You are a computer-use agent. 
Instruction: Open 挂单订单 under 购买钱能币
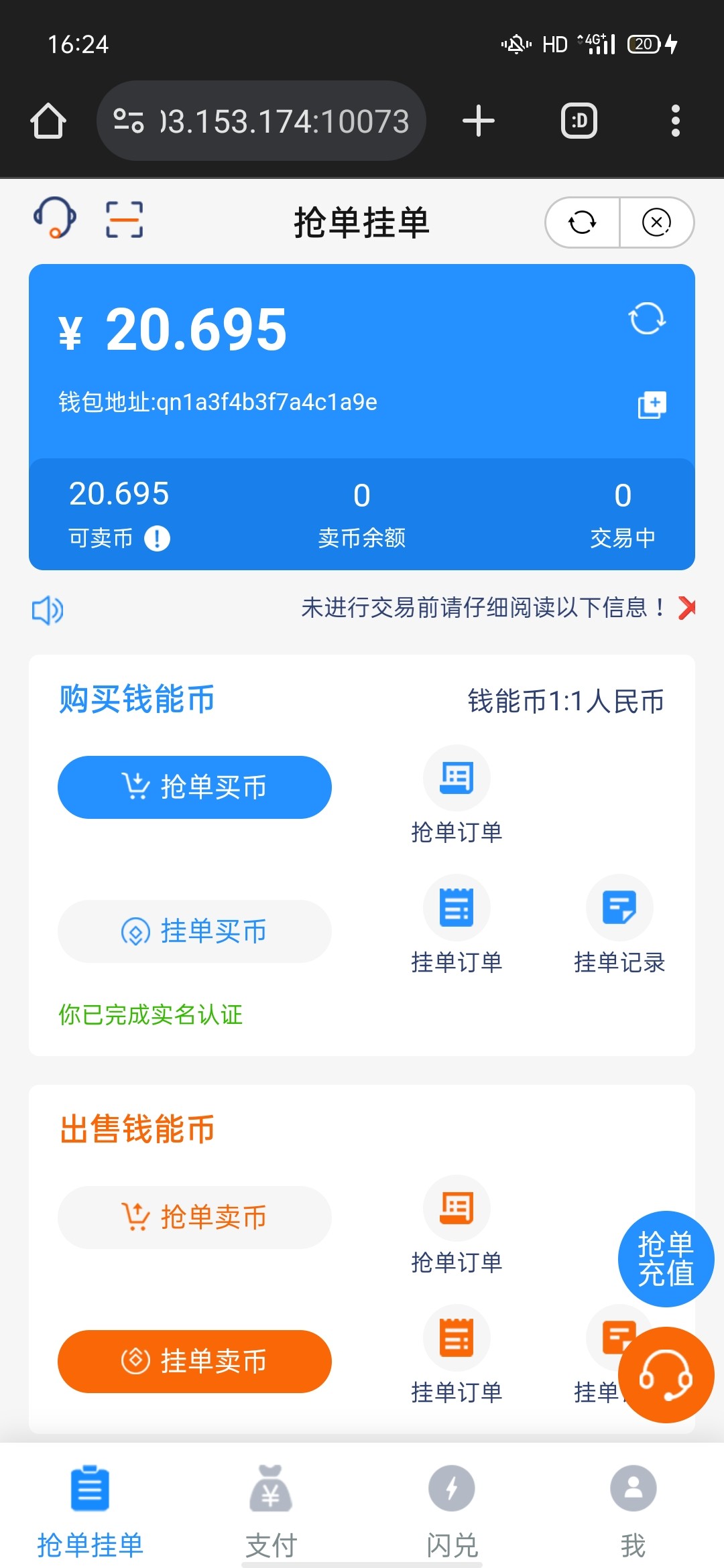(457, 925)
